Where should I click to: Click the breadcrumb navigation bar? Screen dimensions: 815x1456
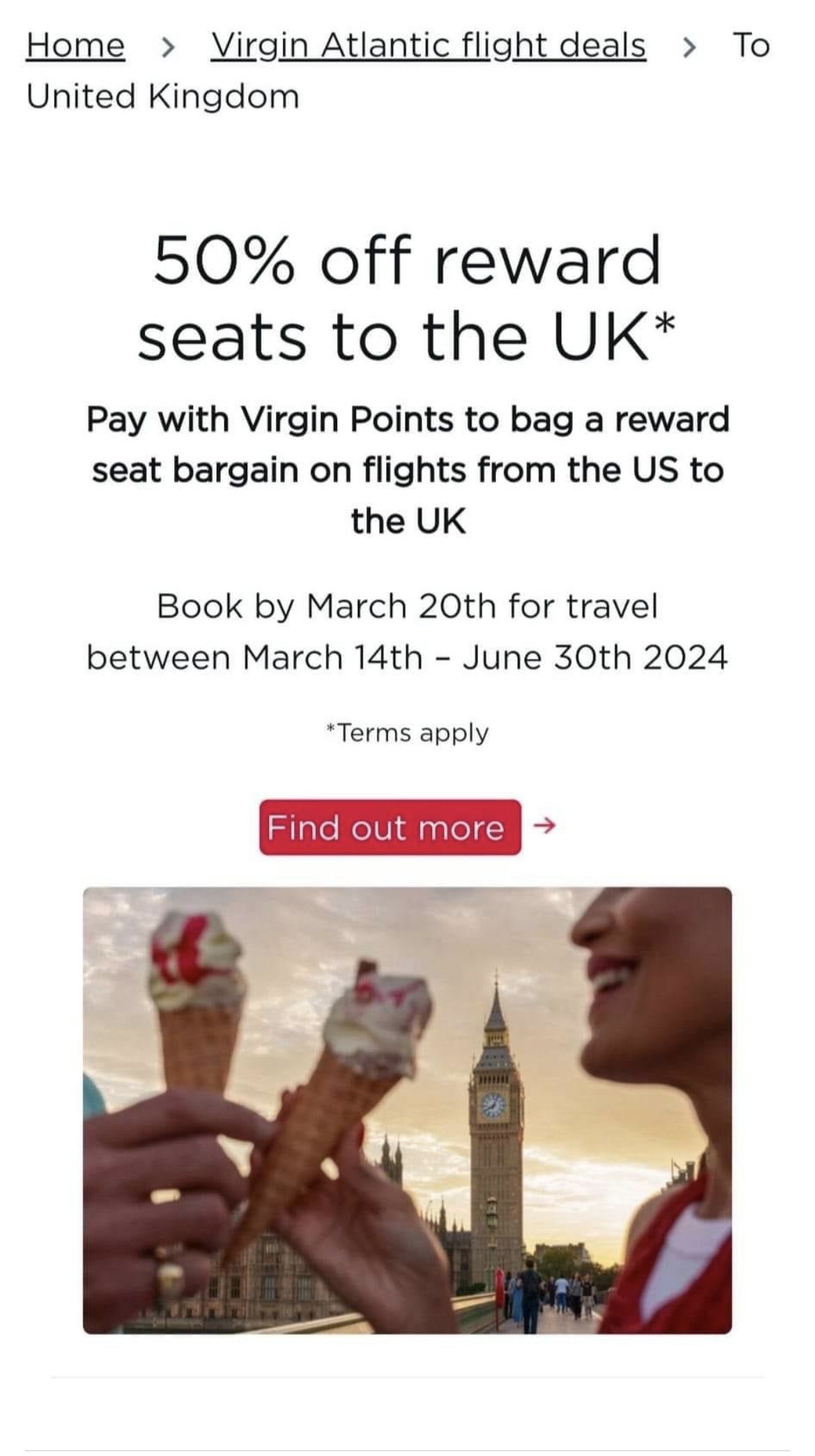coord(407,70)
